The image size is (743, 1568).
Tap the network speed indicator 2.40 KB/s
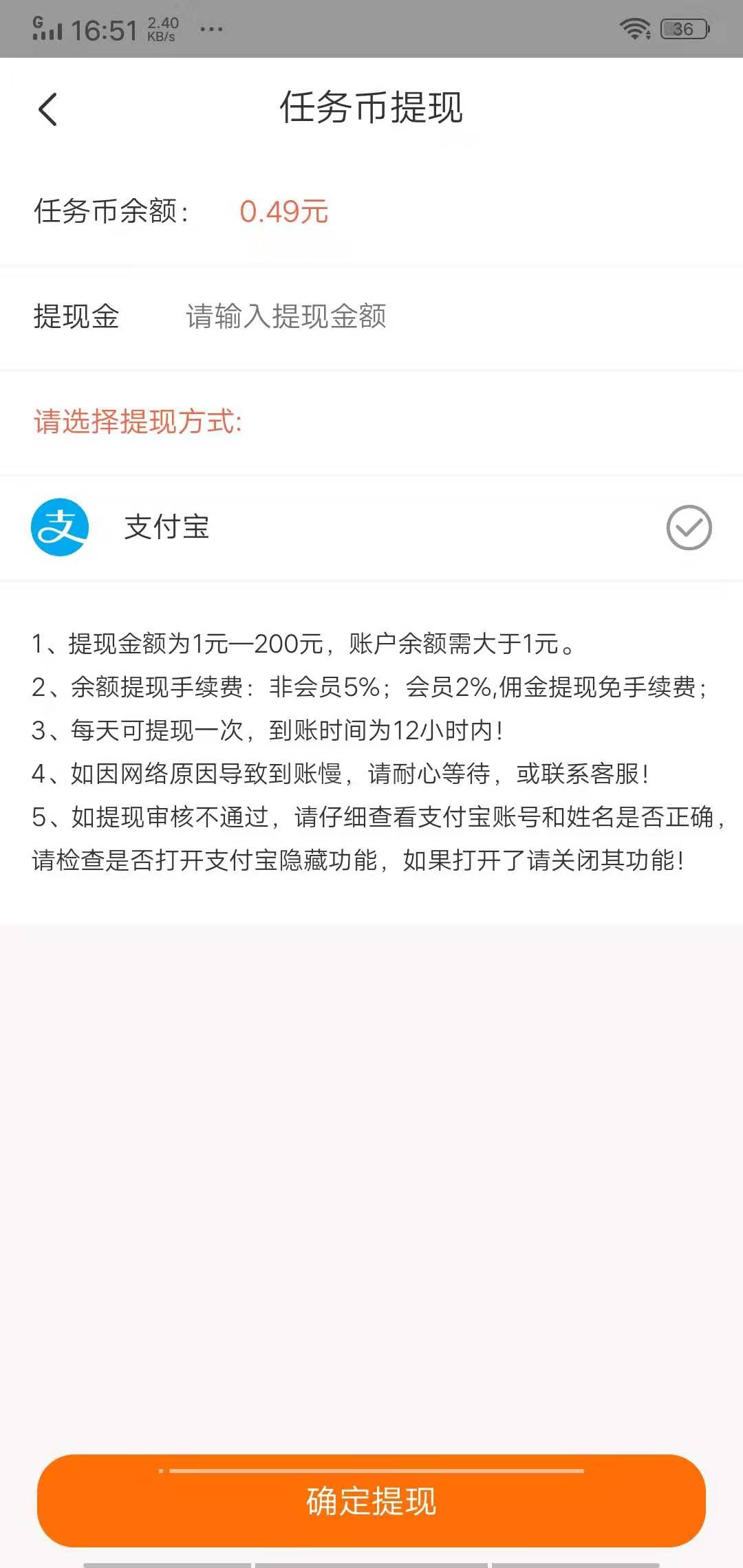(x=162, y=28)
